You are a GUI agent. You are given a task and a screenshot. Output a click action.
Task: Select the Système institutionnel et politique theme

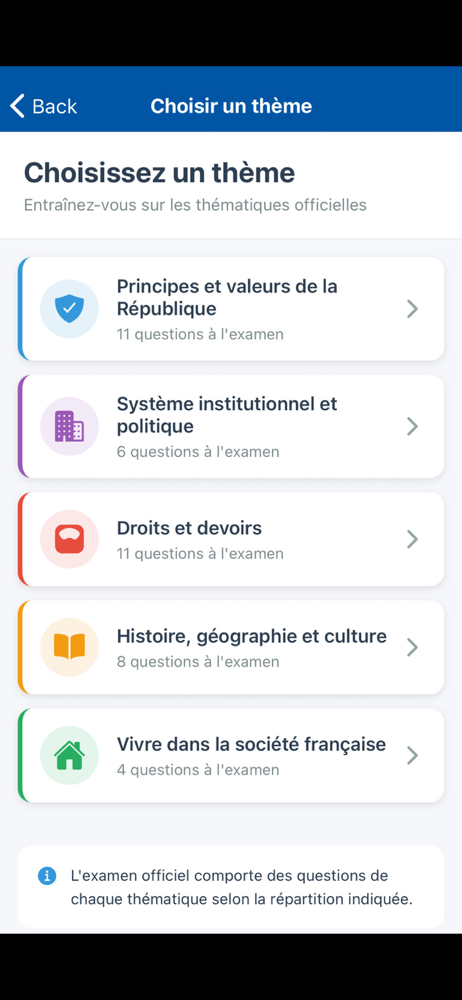231,426
